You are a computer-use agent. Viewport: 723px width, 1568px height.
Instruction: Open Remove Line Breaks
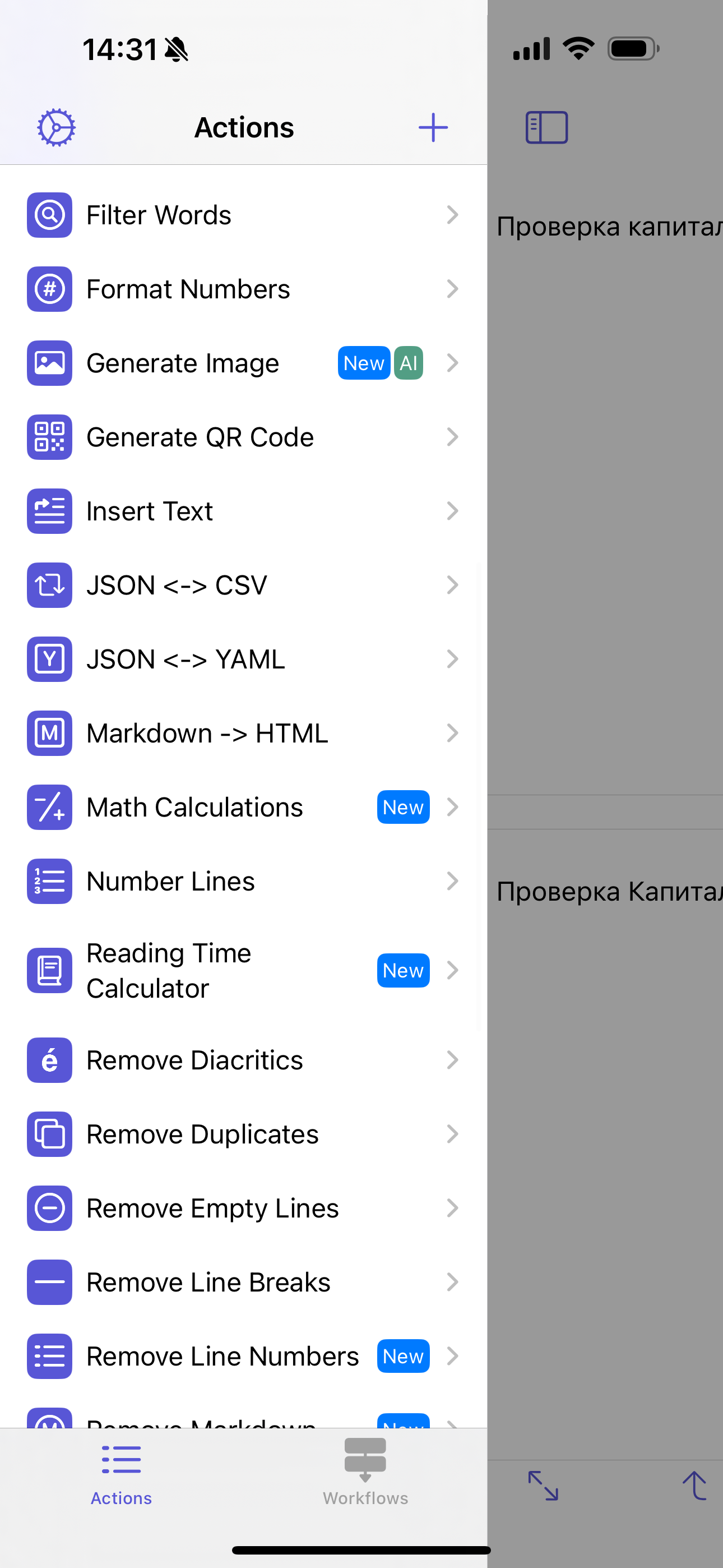tap(243, 1283)
